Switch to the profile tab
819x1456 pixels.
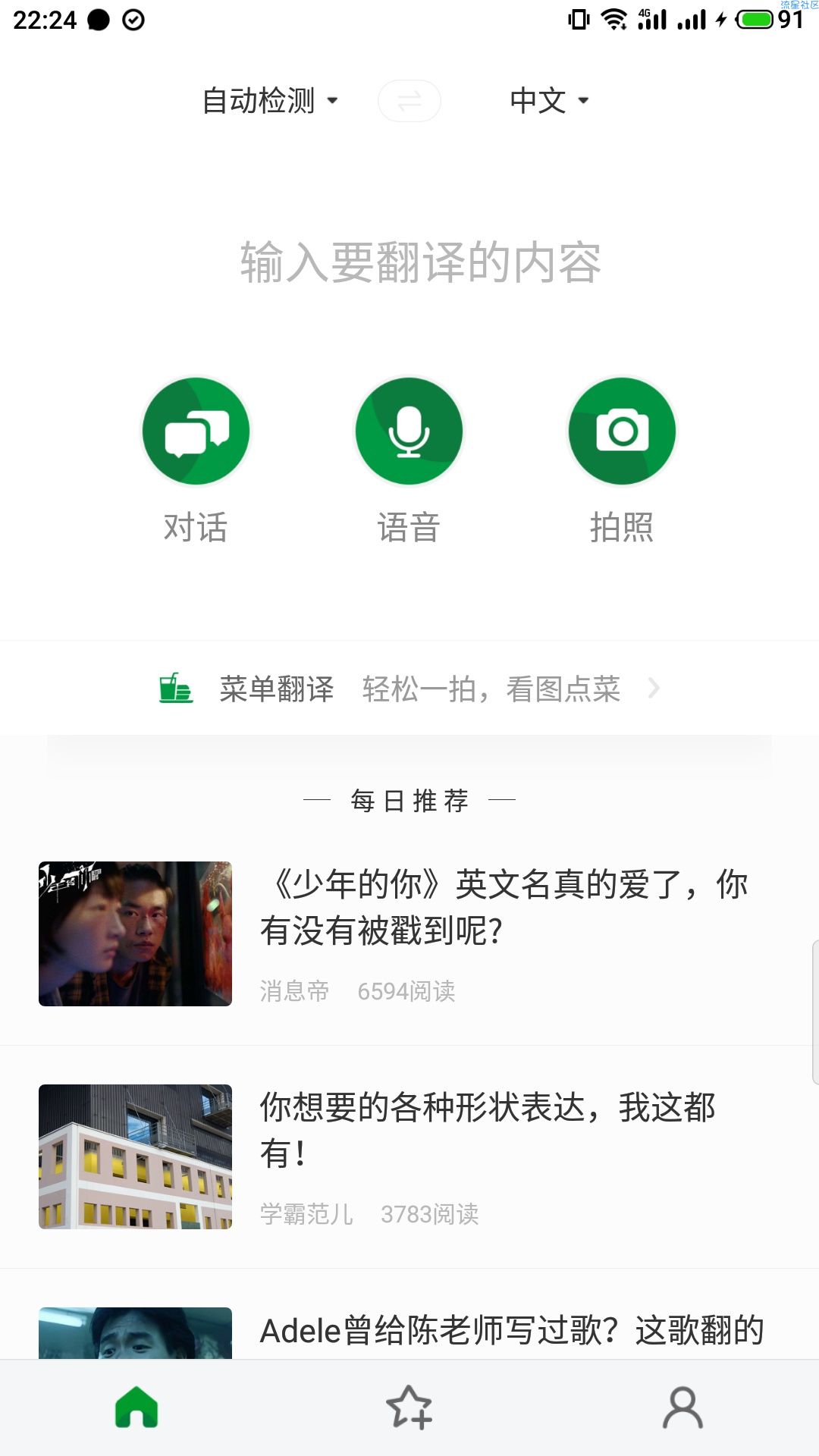[x=682, y=1407]
